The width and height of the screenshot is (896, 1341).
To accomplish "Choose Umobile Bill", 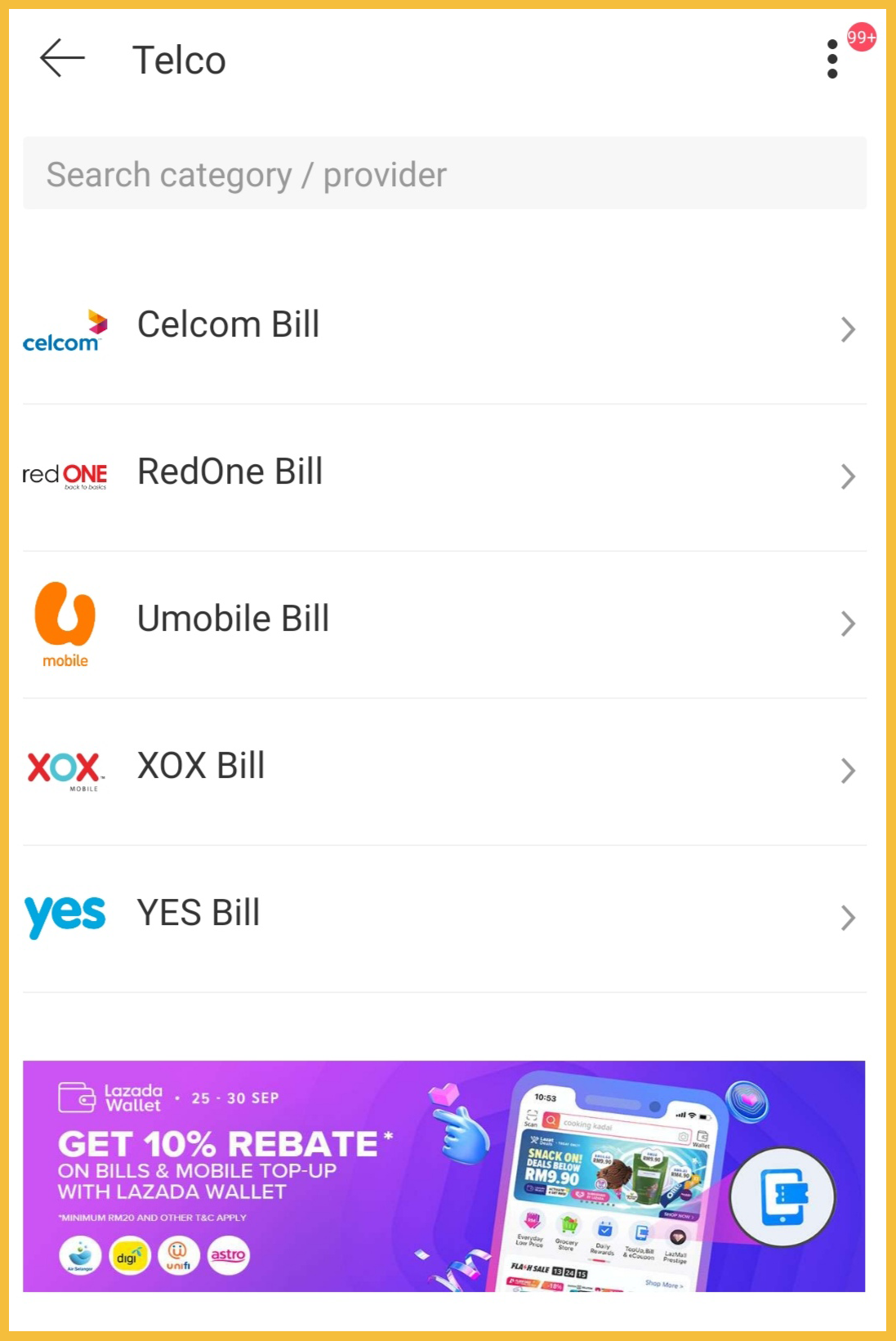I will coord(444,621).
